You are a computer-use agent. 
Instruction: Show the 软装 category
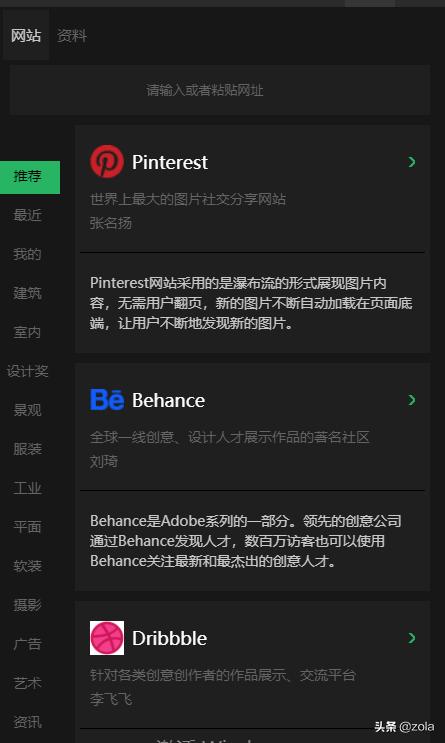27,566
